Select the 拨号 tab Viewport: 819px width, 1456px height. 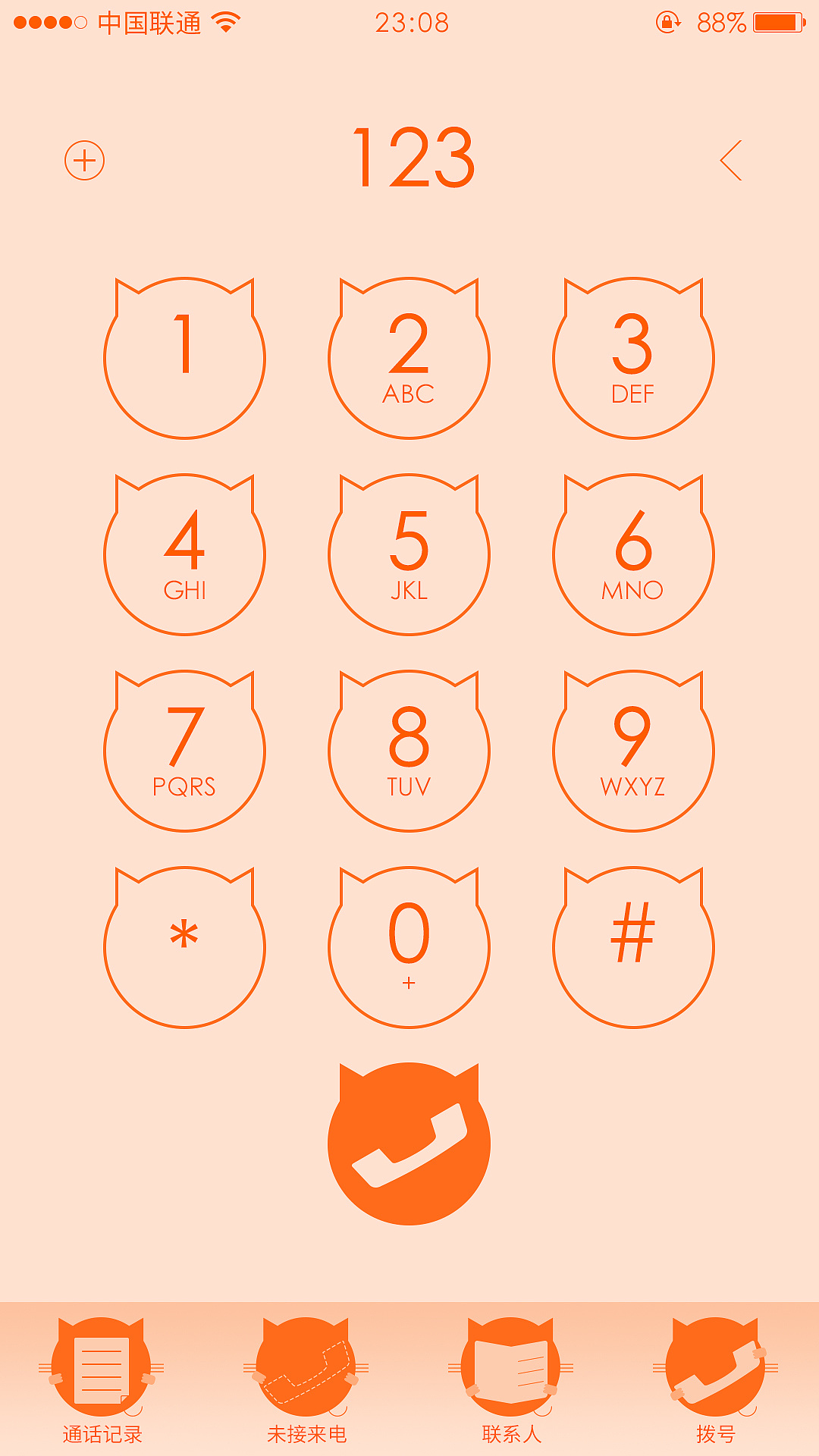tap(716, 1380)
